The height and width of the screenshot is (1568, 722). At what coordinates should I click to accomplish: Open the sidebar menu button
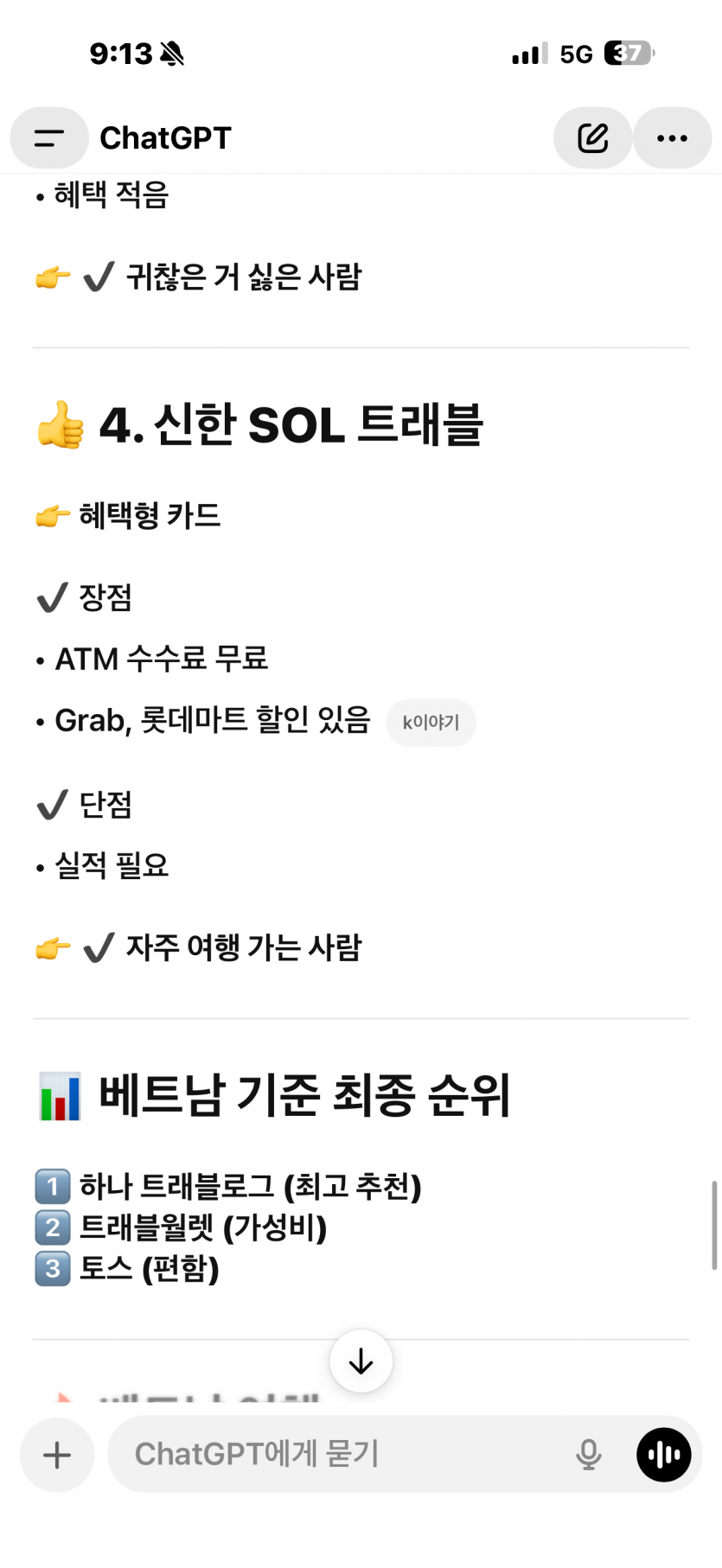49,138
